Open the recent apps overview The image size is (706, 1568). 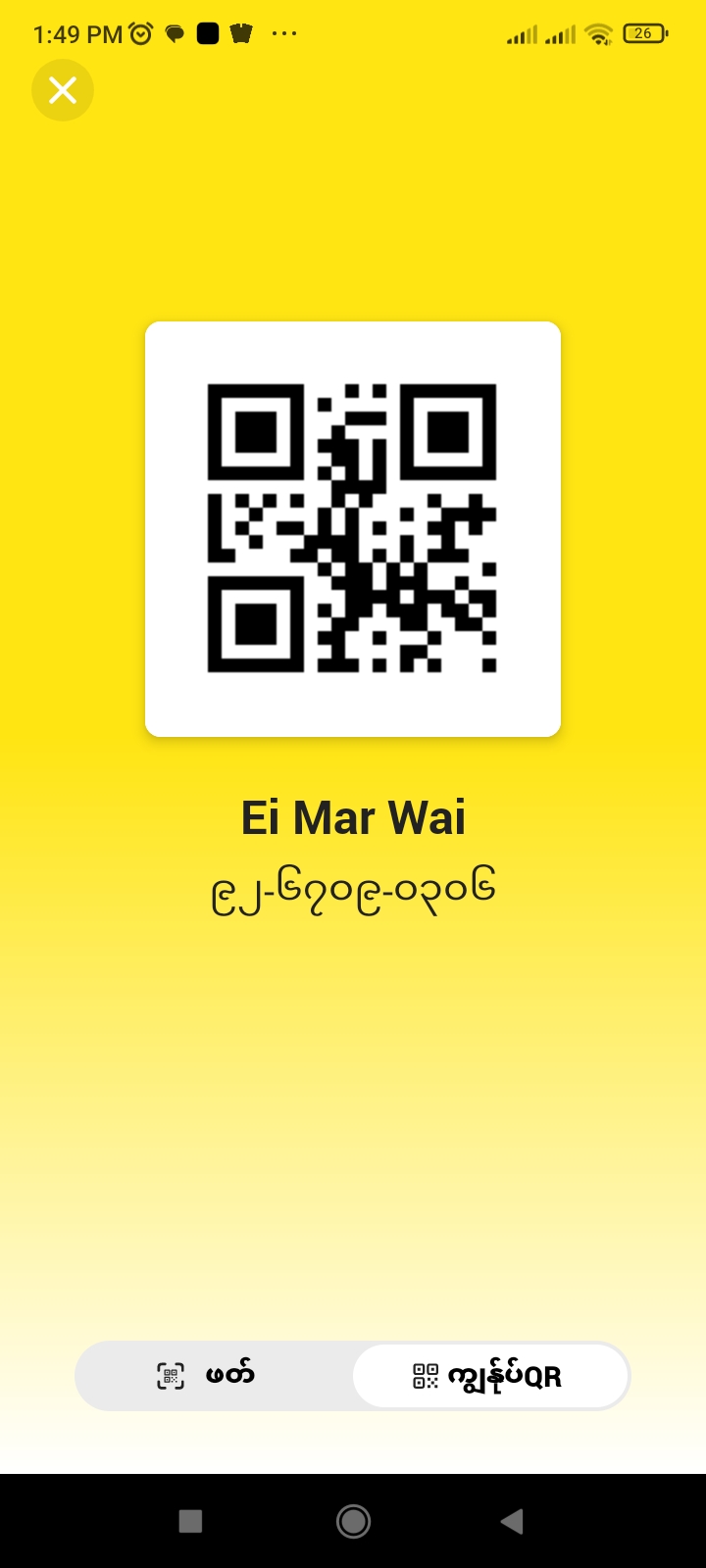pyautogui.click(x=191, y=1521)
